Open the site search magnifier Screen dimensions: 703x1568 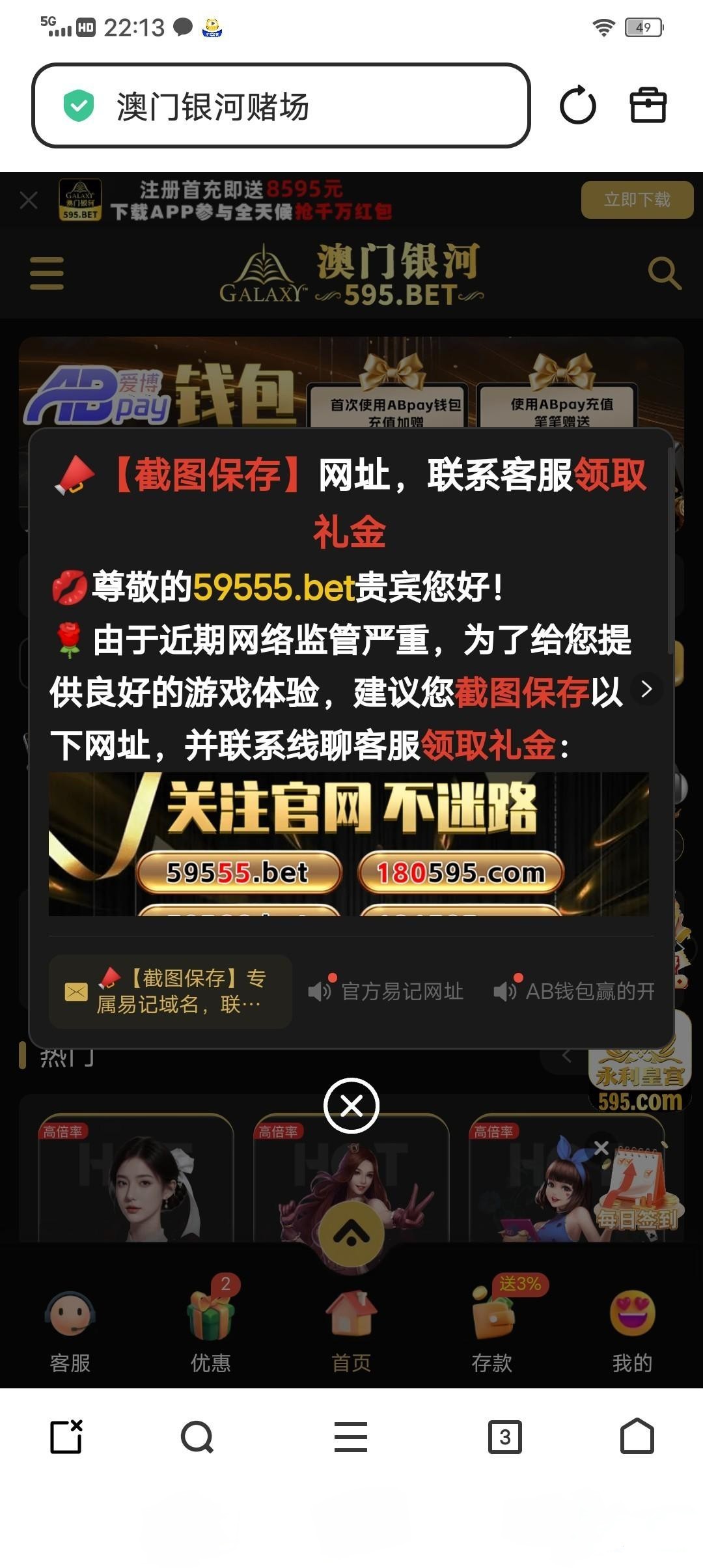(x=664, y=273)
